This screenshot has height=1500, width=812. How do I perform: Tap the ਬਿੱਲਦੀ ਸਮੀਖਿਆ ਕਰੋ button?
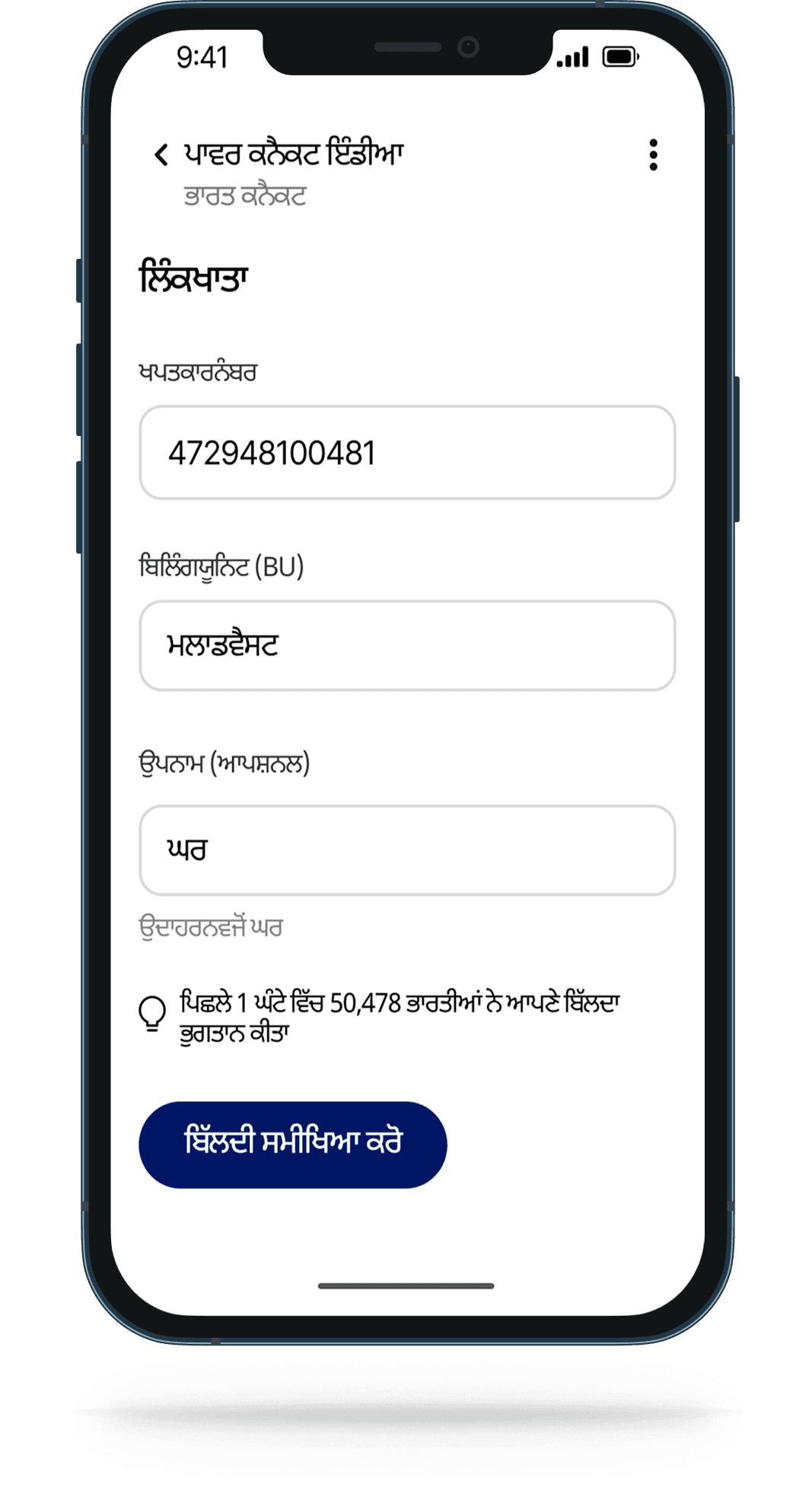point(293,1144)
